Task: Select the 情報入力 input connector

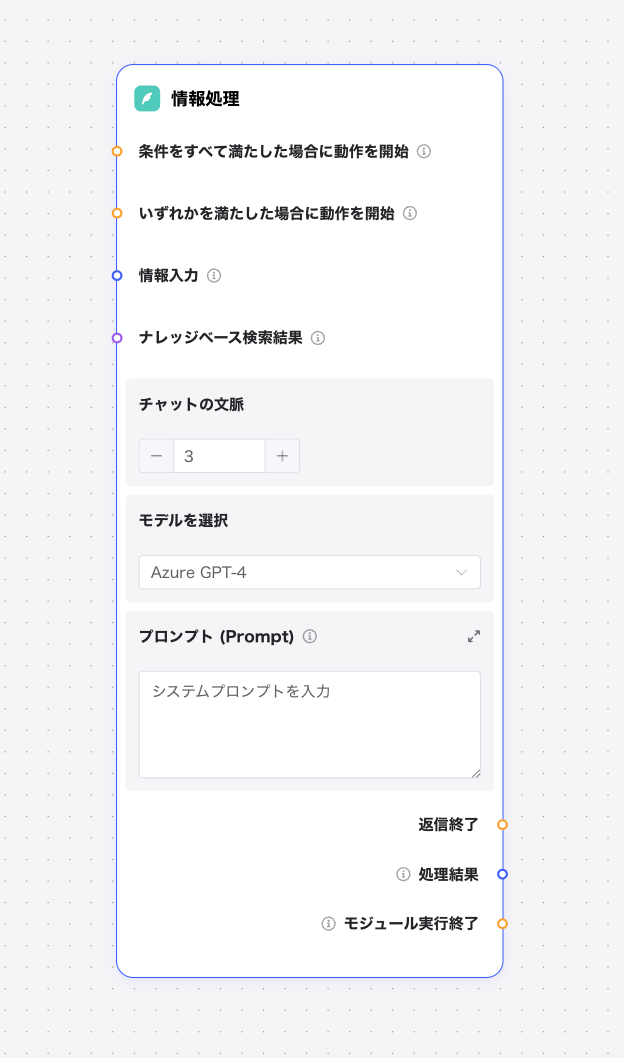Action: 117,276
